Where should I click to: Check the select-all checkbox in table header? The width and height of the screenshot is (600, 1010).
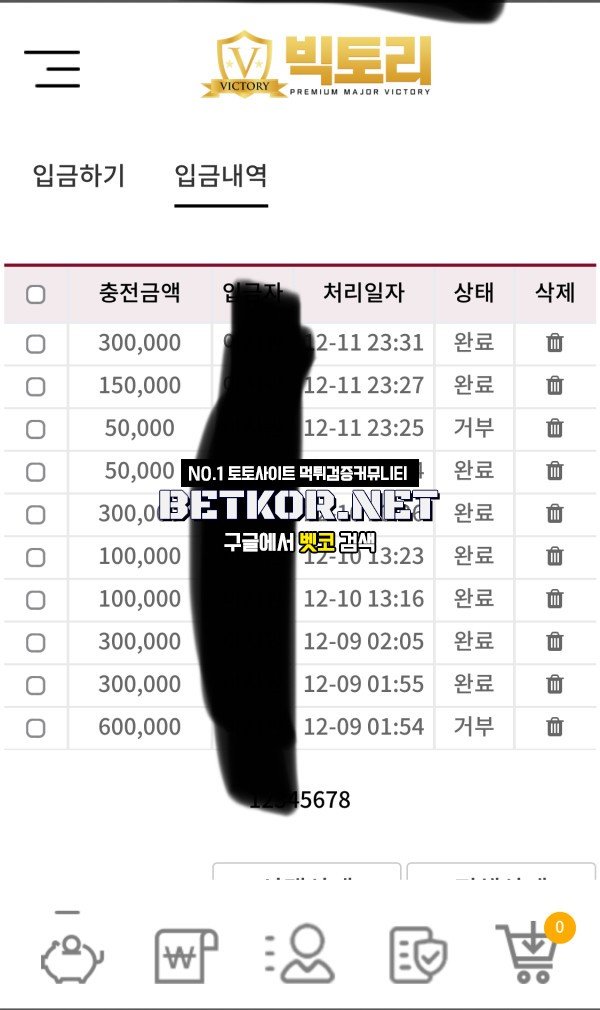[x=36, y=294]
